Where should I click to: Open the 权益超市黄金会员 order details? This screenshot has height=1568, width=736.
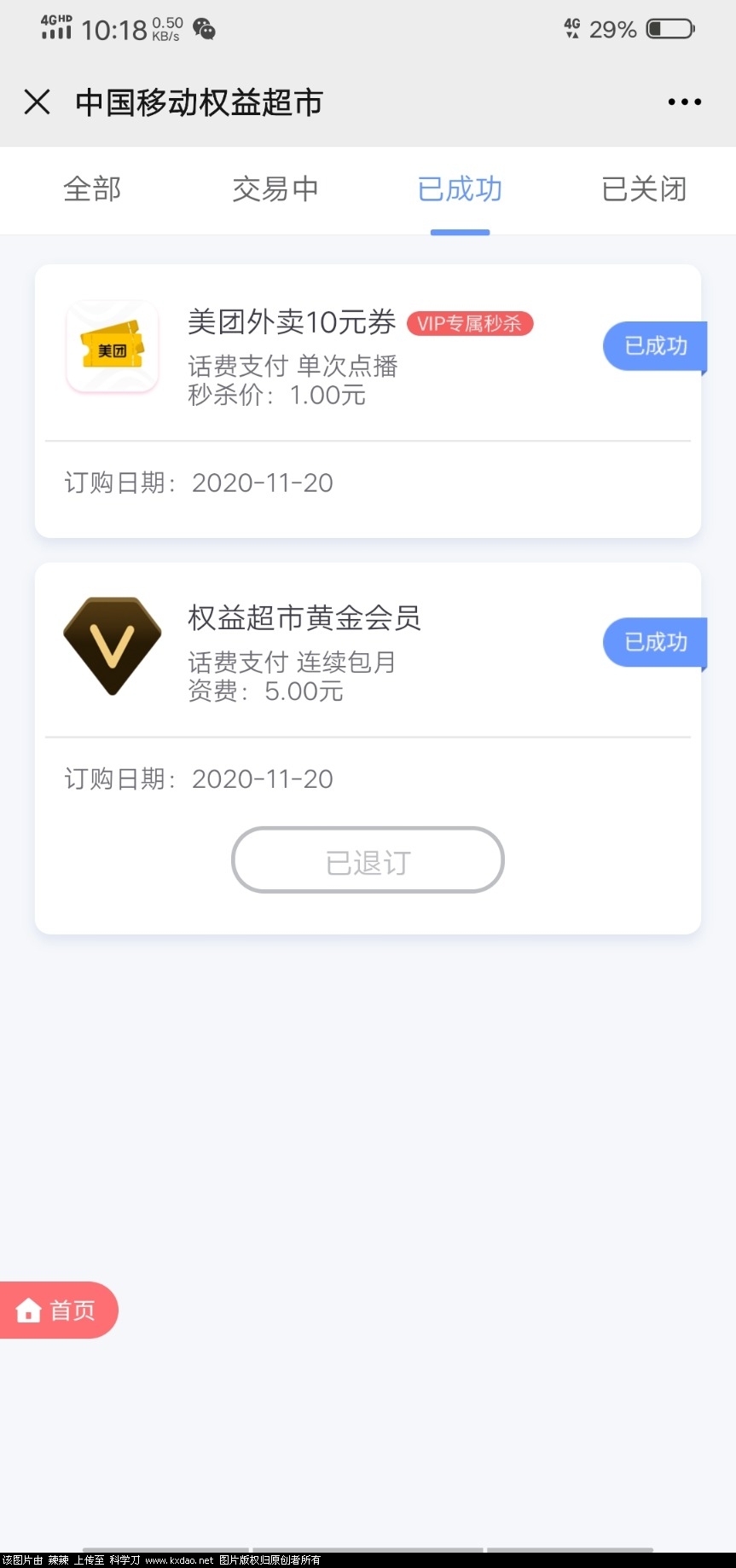pos(304,619)
